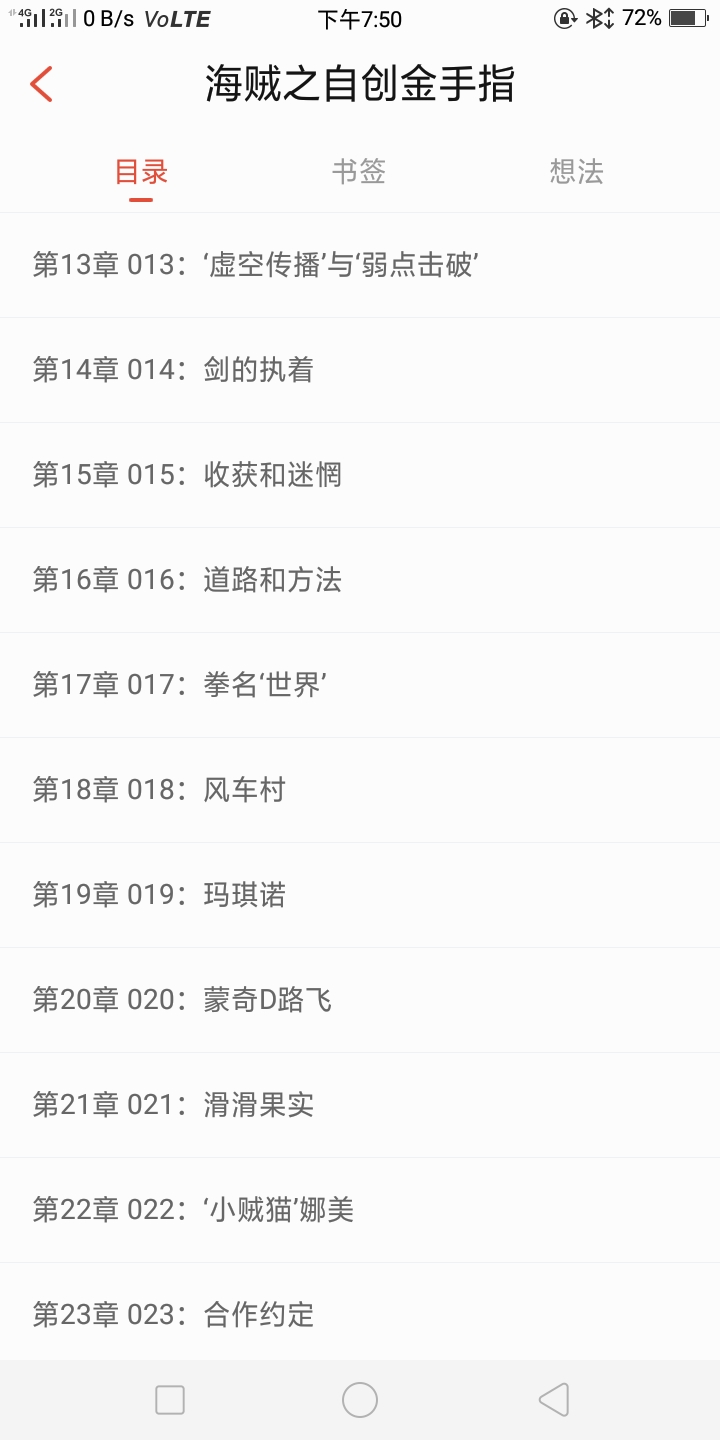Open recent apps with the square button
Image resolution: width=720 pixels, height=1440 pixels.
click(170, 1400)
